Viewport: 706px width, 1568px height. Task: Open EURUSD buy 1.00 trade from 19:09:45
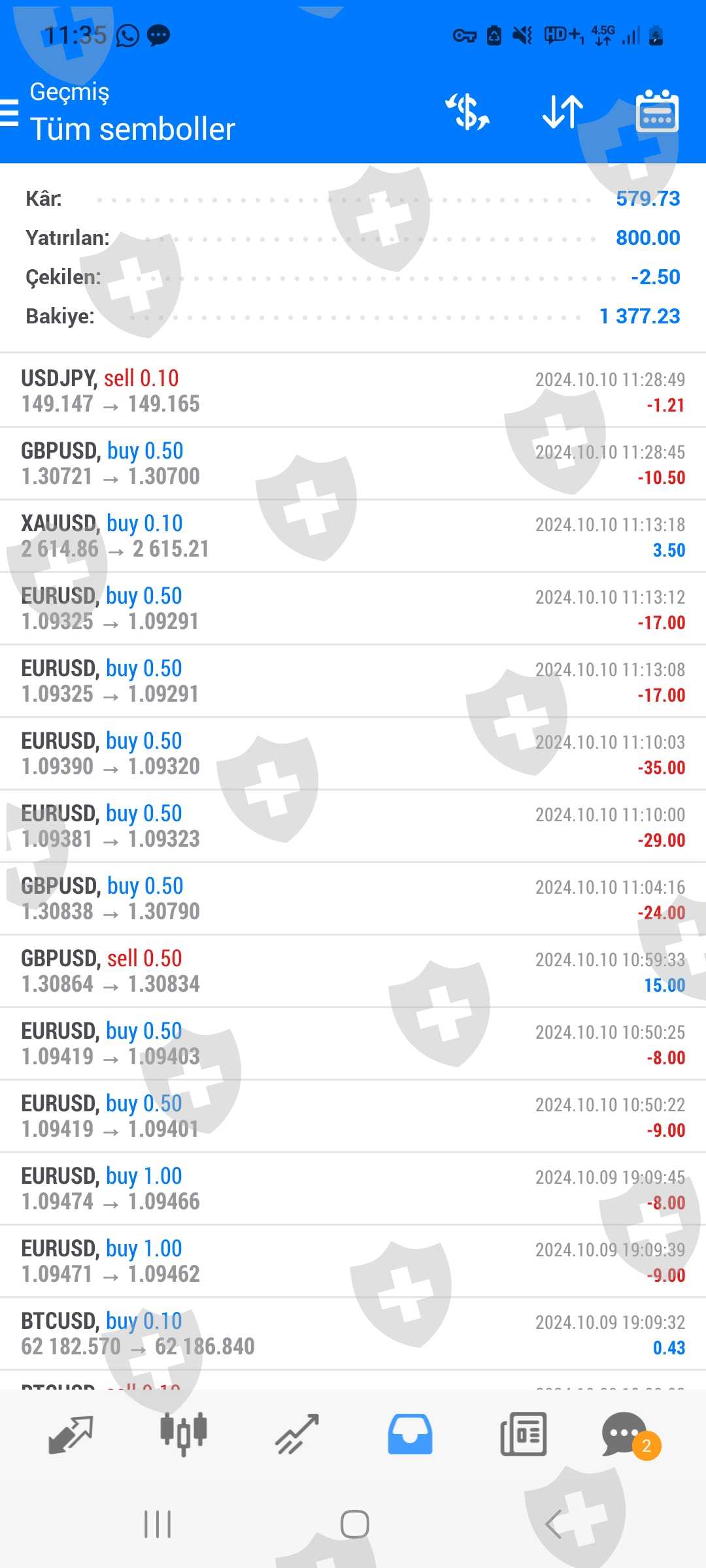[x=353, y=1188]
